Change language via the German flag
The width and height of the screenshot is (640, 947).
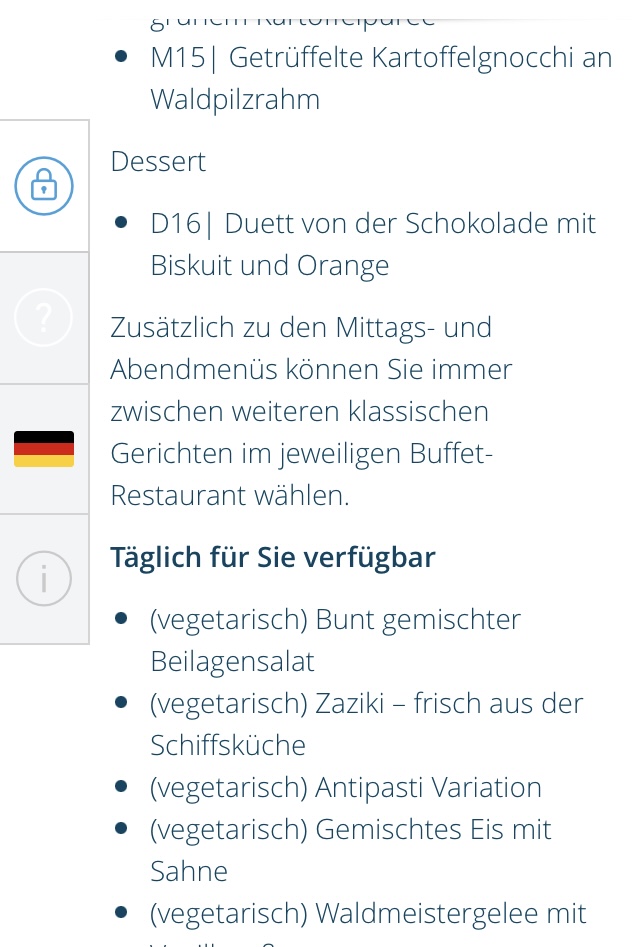click(x=44, y=449)
